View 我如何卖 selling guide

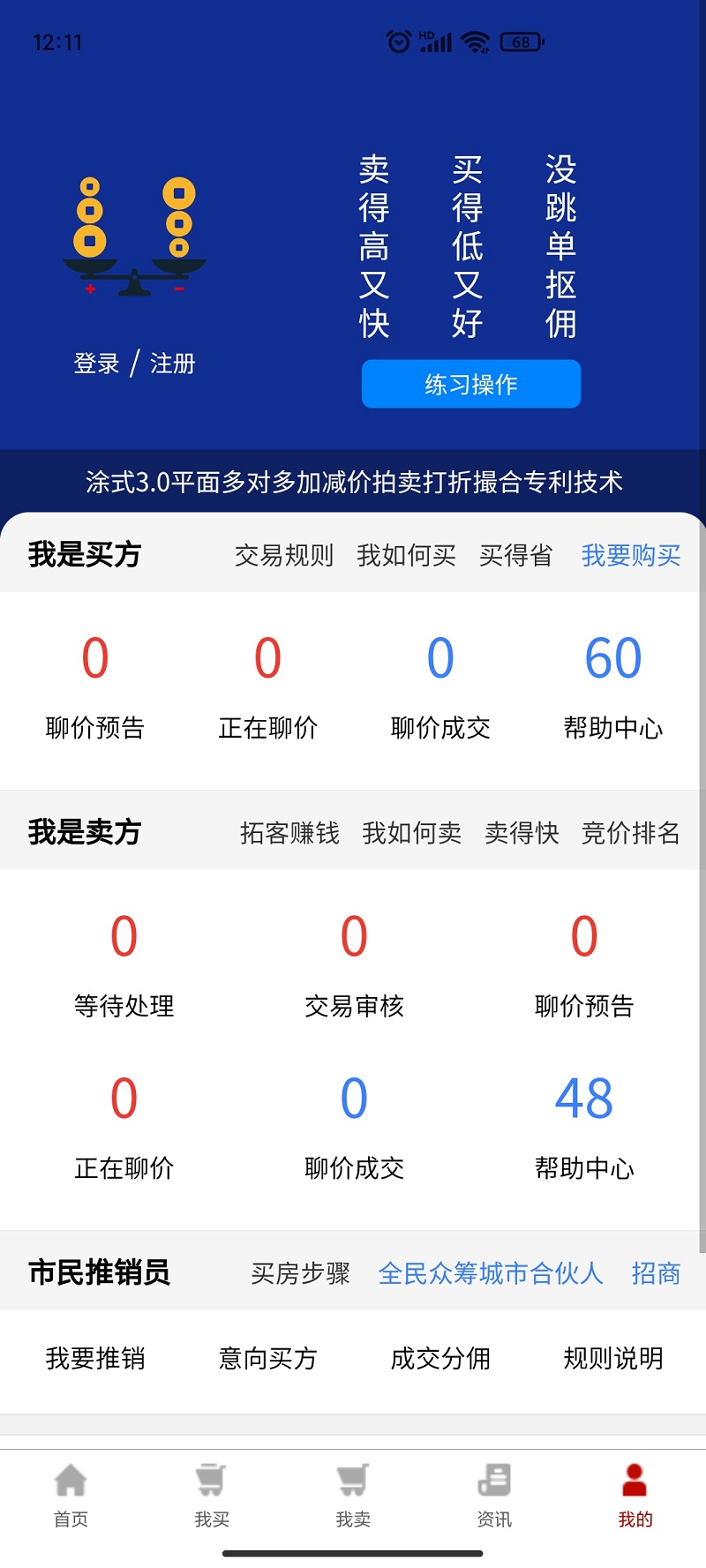coord(412,832)
